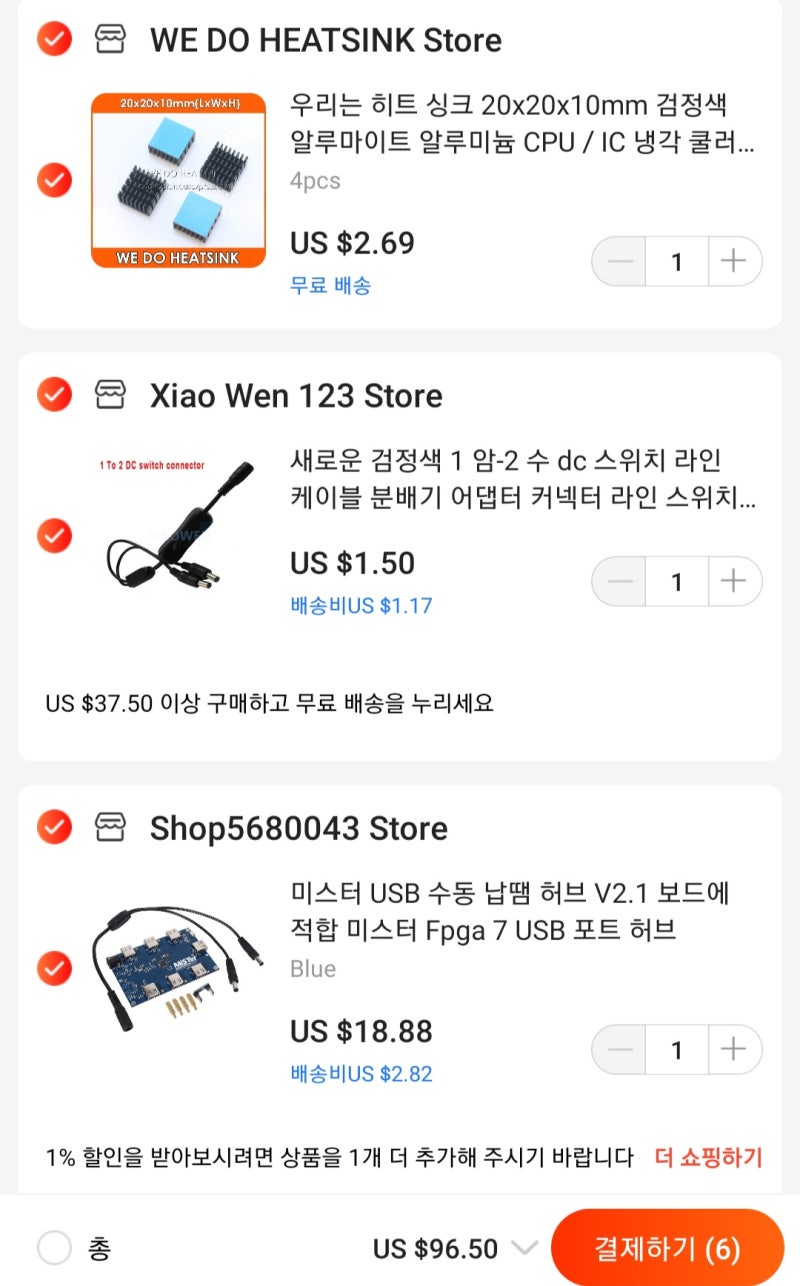Collapse the Xiao Wen 123 Store selection
The image size is (800, 1286).
(x=54, y=395)
